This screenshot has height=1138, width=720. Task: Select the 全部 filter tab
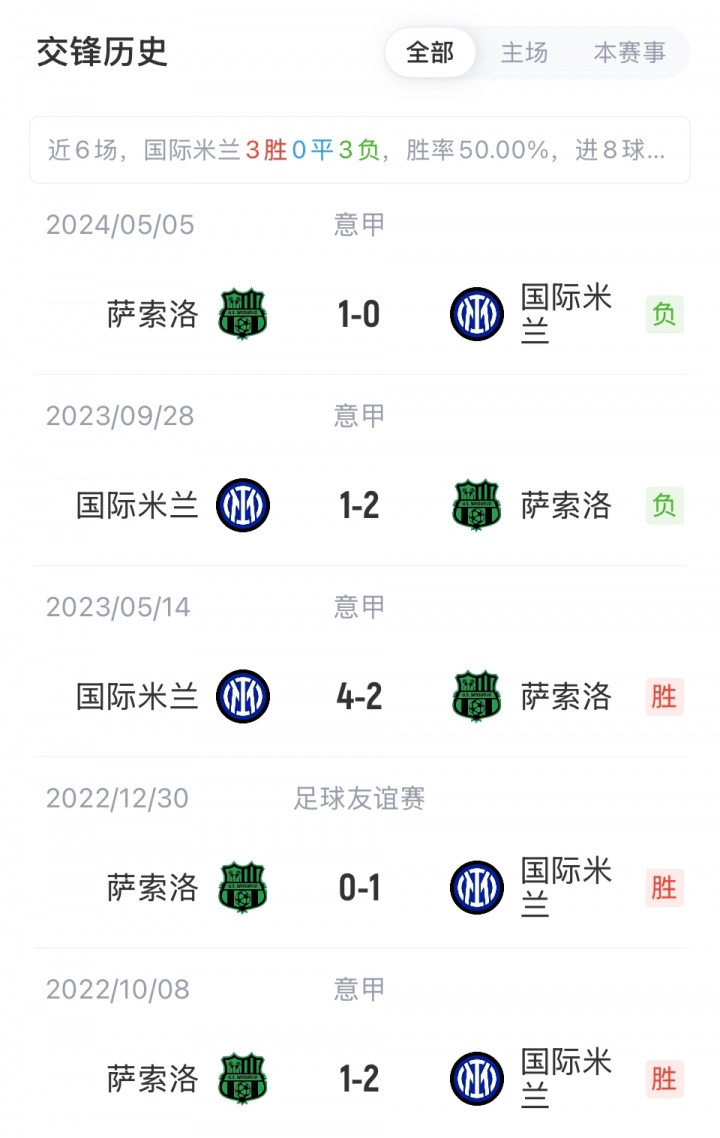pos(430,52)
